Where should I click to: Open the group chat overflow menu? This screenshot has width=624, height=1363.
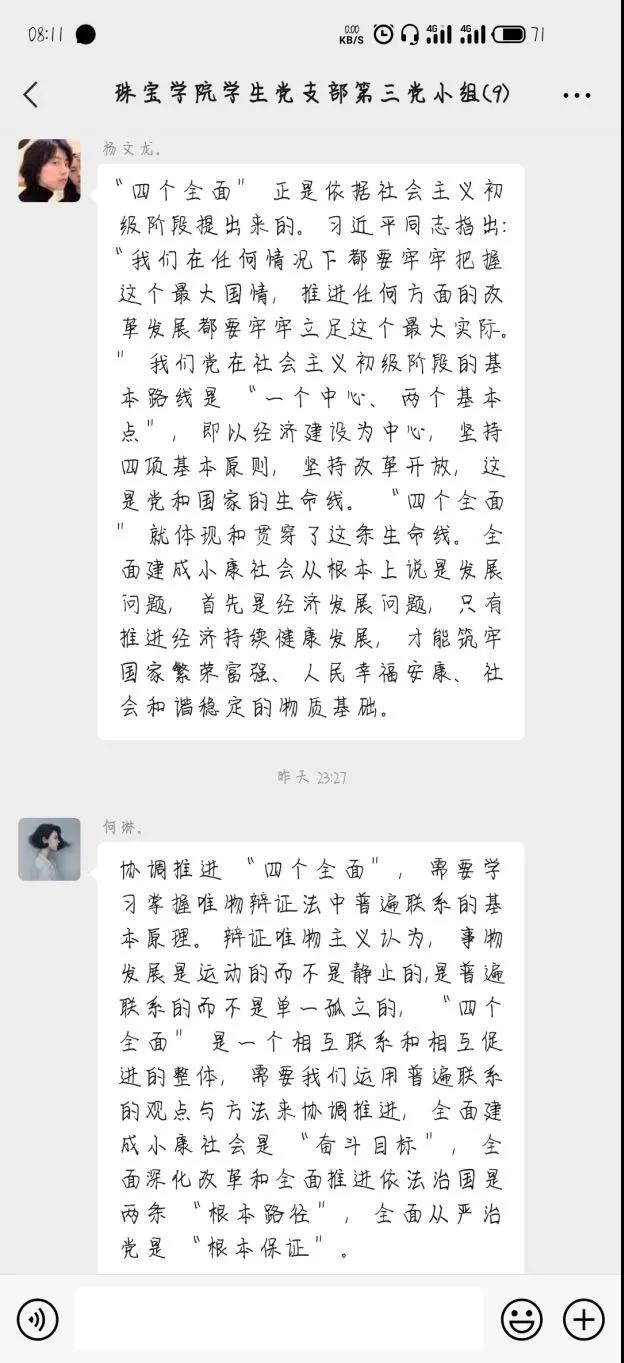coord(577,95)
